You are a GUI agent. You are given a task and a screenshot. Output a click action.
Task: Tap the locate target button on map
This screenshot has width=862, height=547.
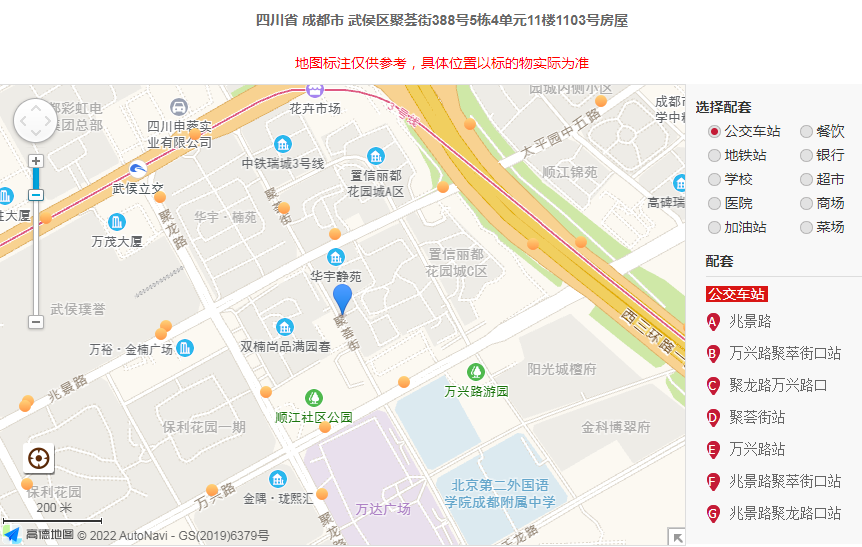pyautogui.click(x=39, y=459)
